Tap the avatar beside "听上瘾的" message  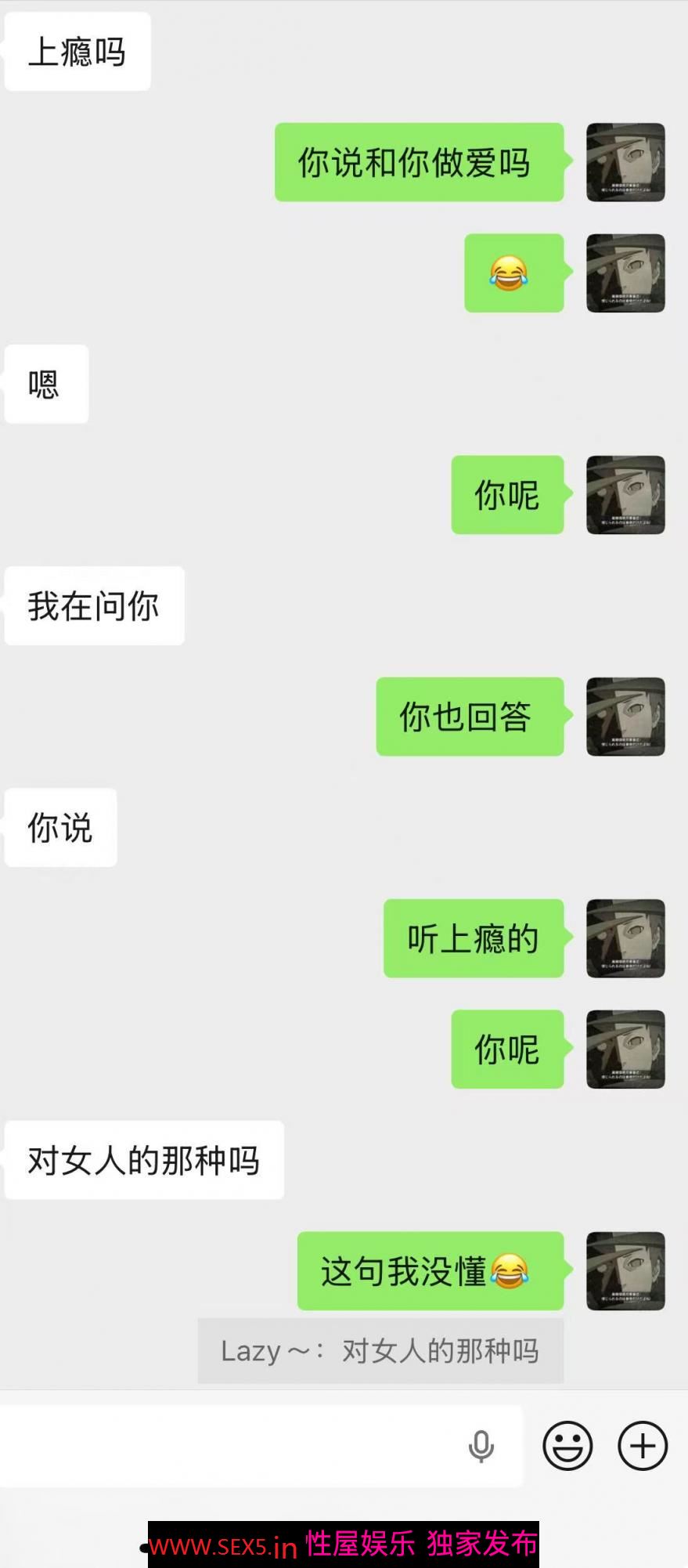click(625, 938)
